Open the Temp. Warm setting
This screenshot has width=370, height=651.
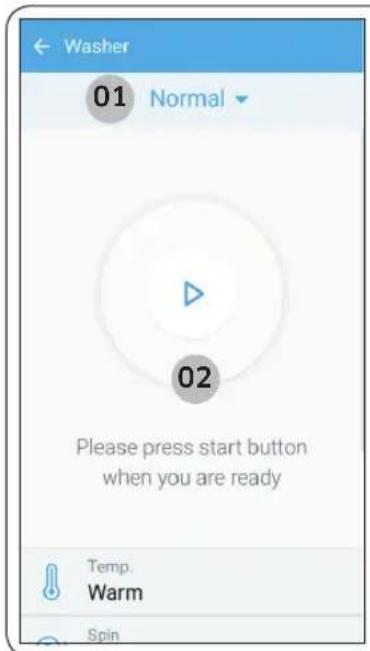(x=192, y=582)
